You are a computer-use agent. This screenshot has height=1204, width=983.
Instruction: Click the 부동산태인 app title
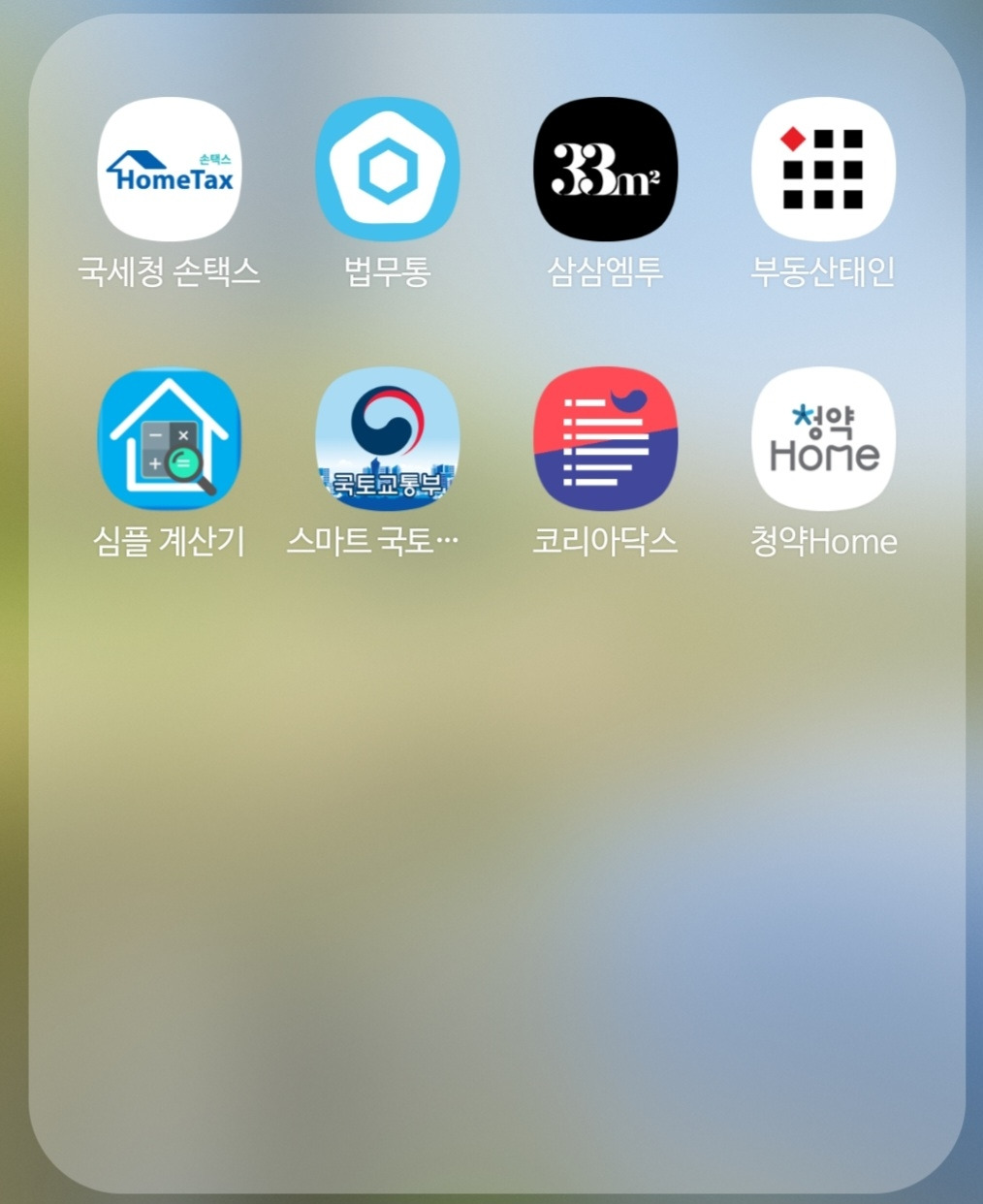pos(822,272)
